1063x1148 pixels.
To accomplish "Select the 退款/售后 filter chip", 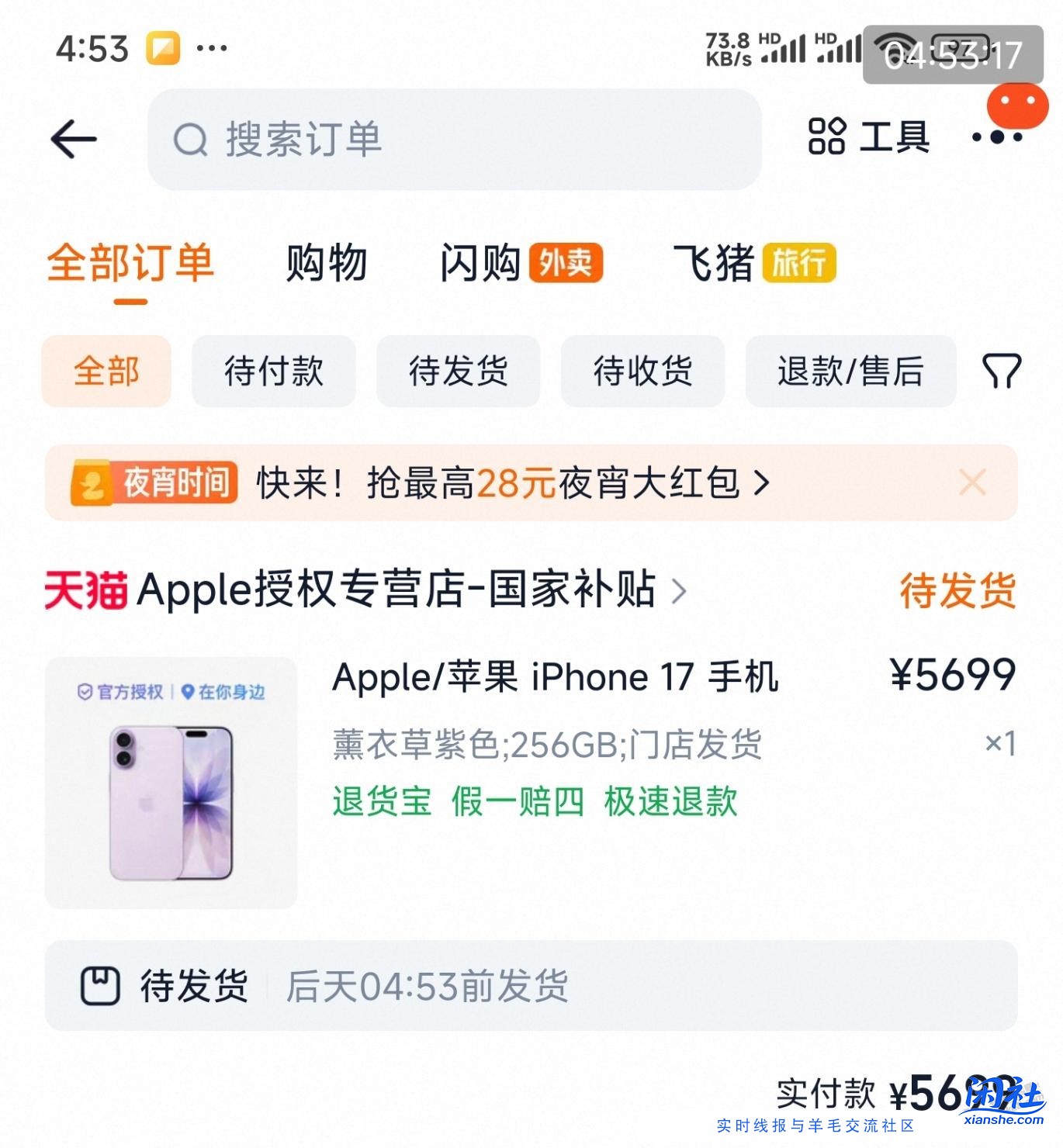I will pyautogui.click(x=850, y=372).
